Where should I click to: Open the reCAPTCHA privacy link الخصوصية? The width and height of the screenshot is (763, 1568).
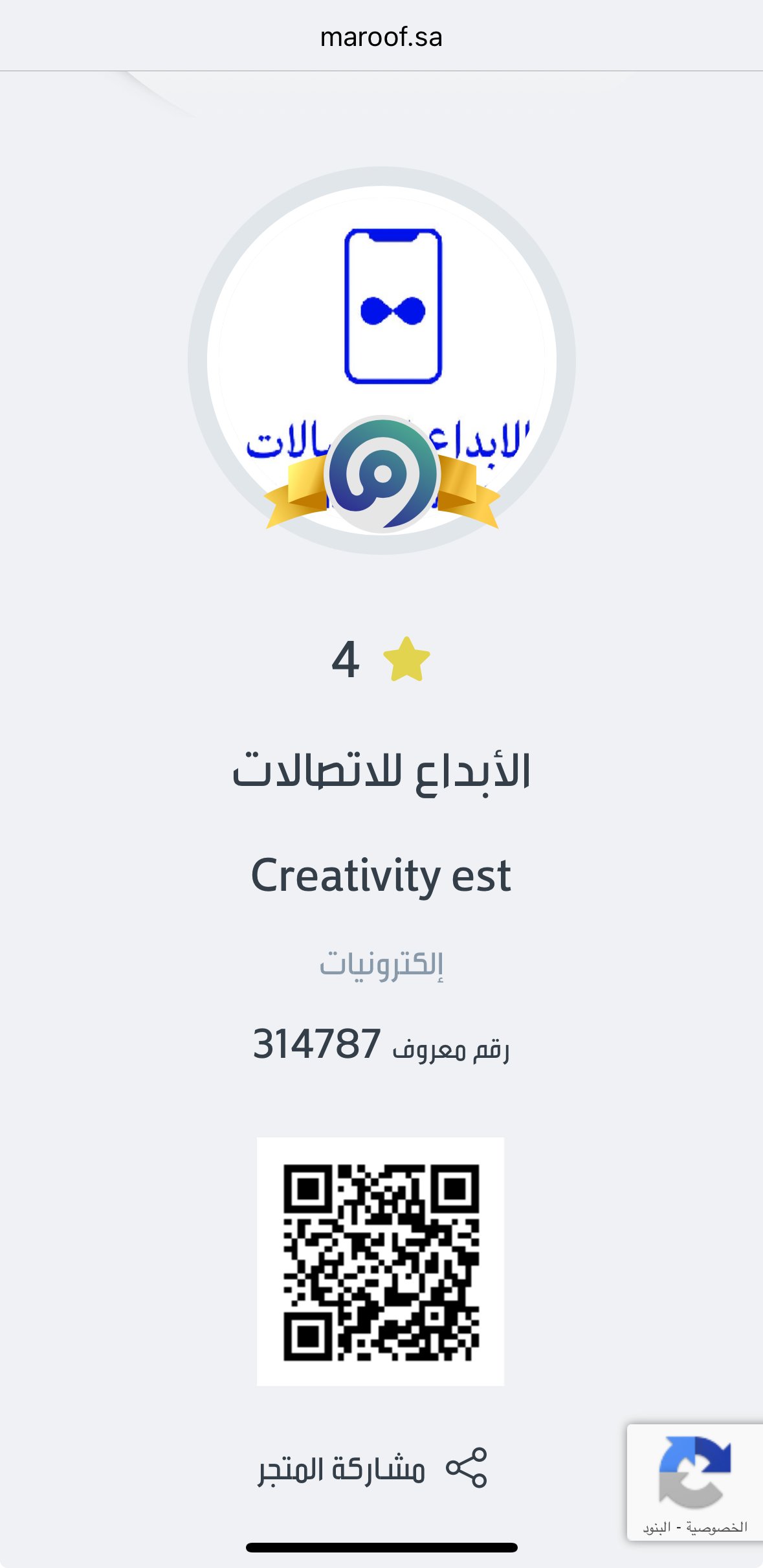click(x=716, y=1527)
